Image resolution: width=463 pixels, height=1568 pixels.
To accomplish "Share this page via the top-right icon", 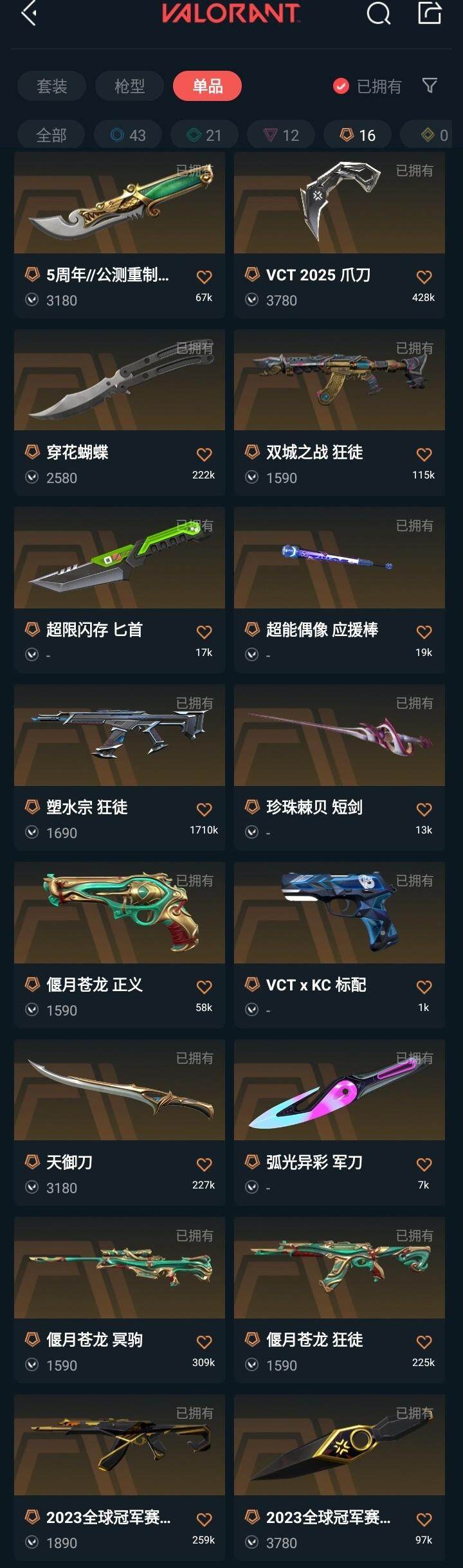I will pyautogui.click(x=429, y=13).
